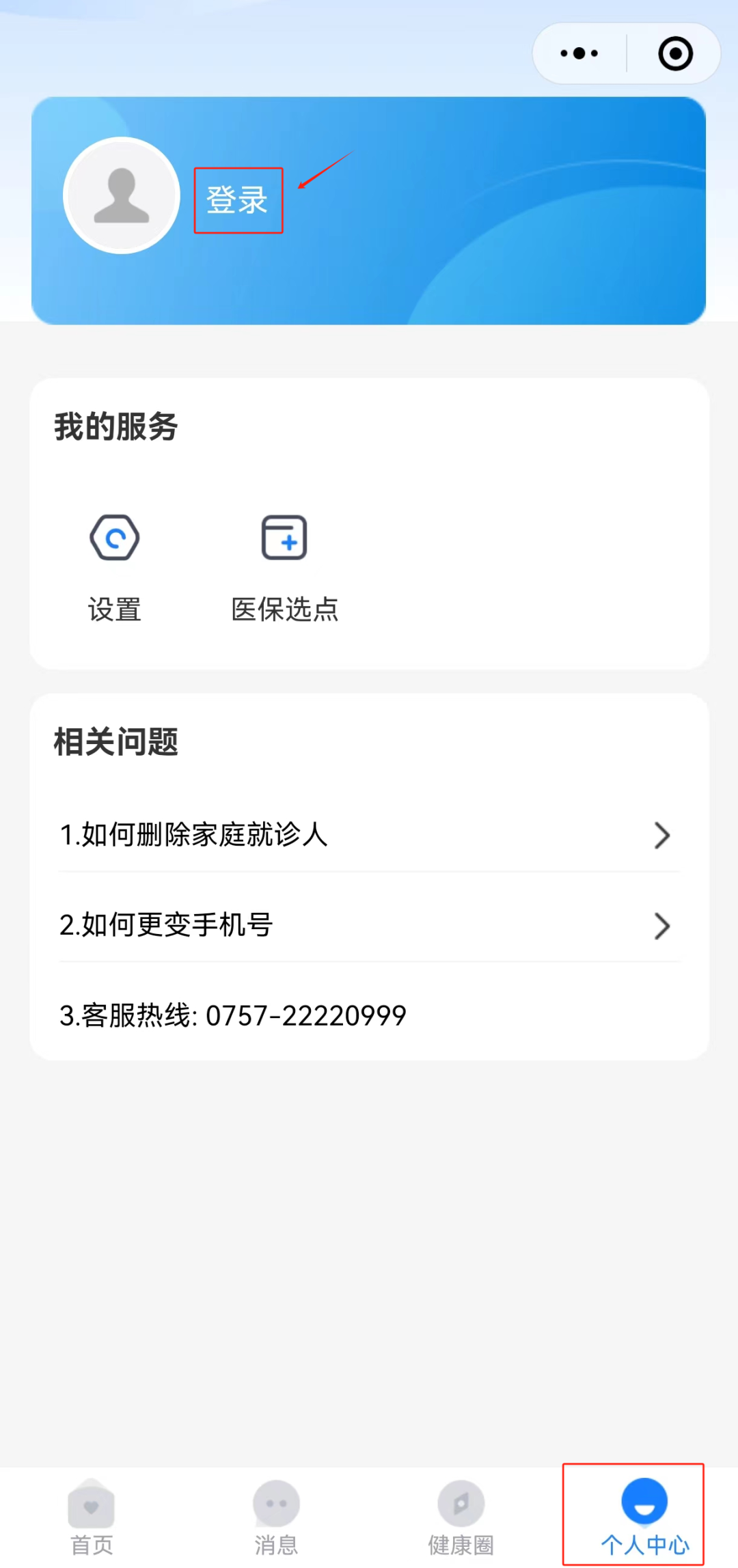Tap 登录 to log in
The width and height of the screenshot is (738, 1568).
pyautogui.click(x=237, y=200)
